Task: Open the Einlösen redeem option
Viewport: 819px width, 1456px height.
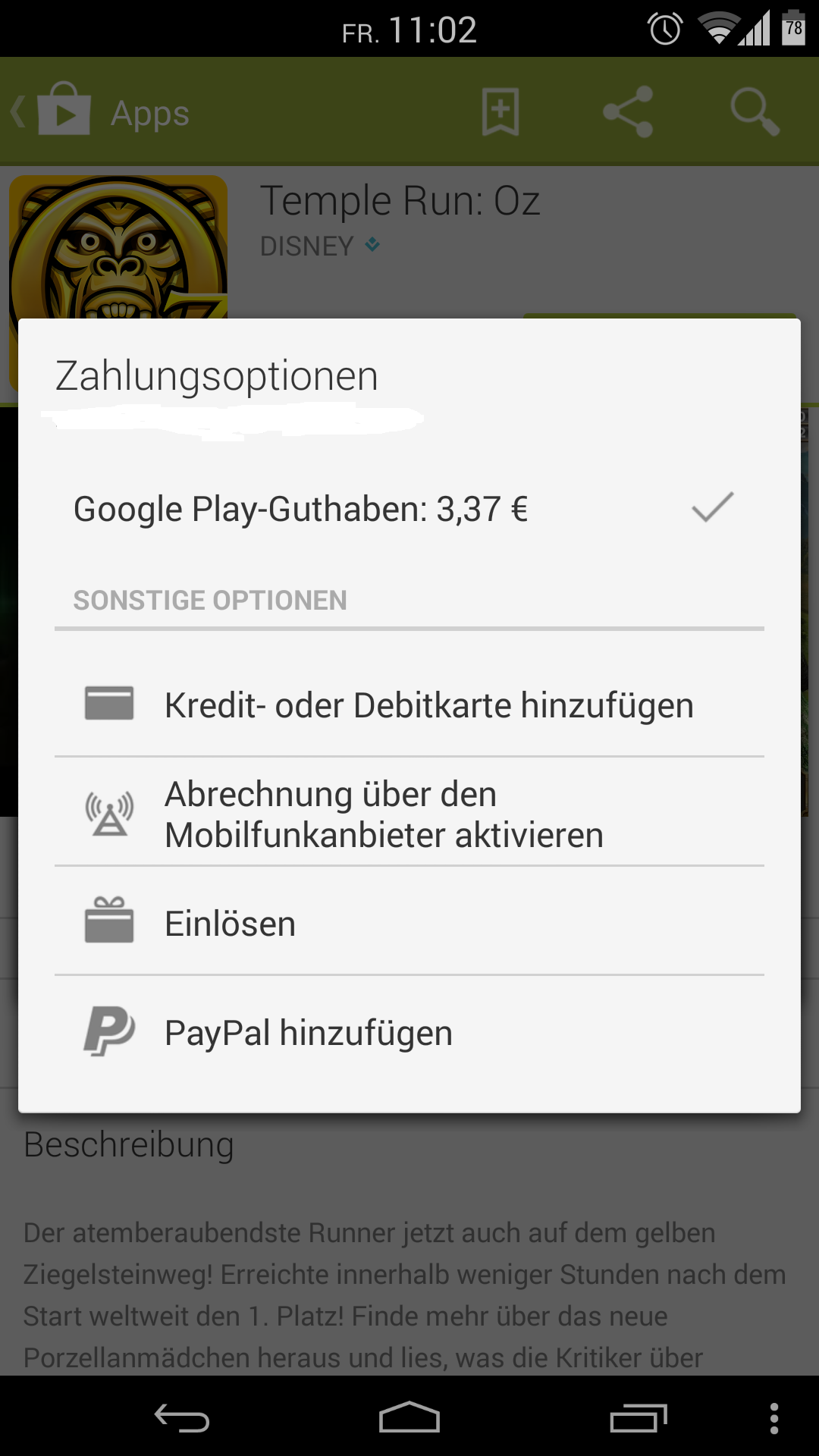Action: pos(409,923)
